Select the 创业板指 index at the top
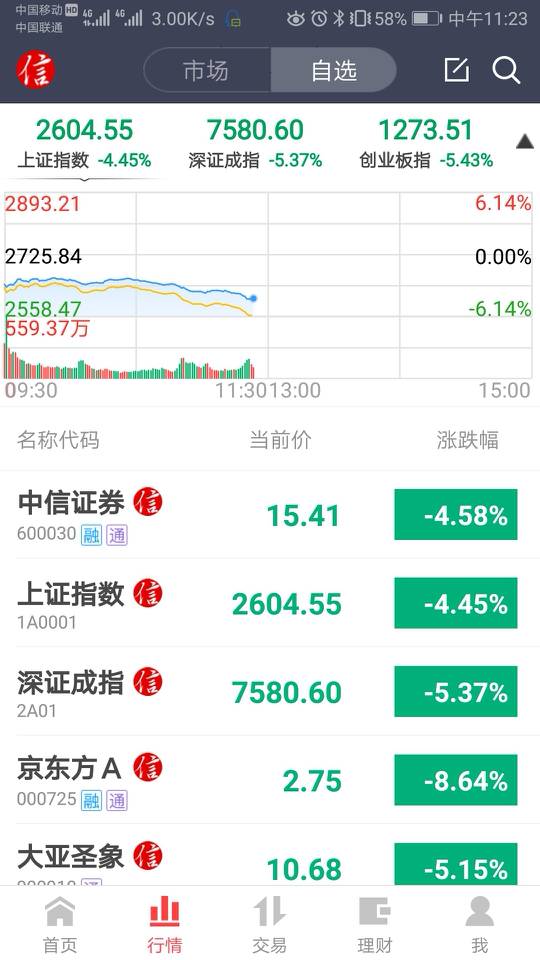 (x=426, y=144)
